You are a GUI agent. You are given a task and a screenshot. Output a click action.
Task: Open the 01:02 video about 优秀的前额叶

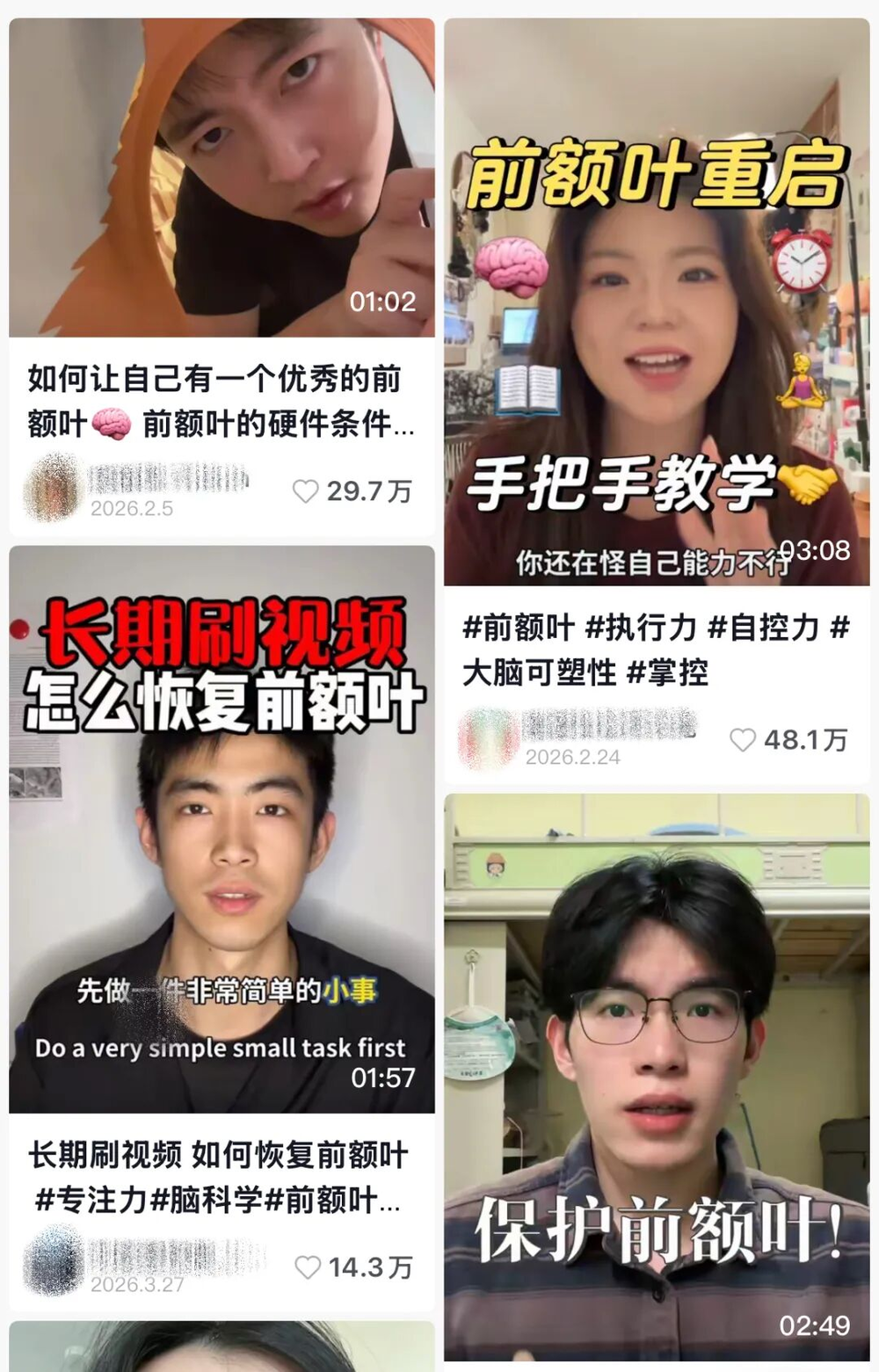(222, 178)
